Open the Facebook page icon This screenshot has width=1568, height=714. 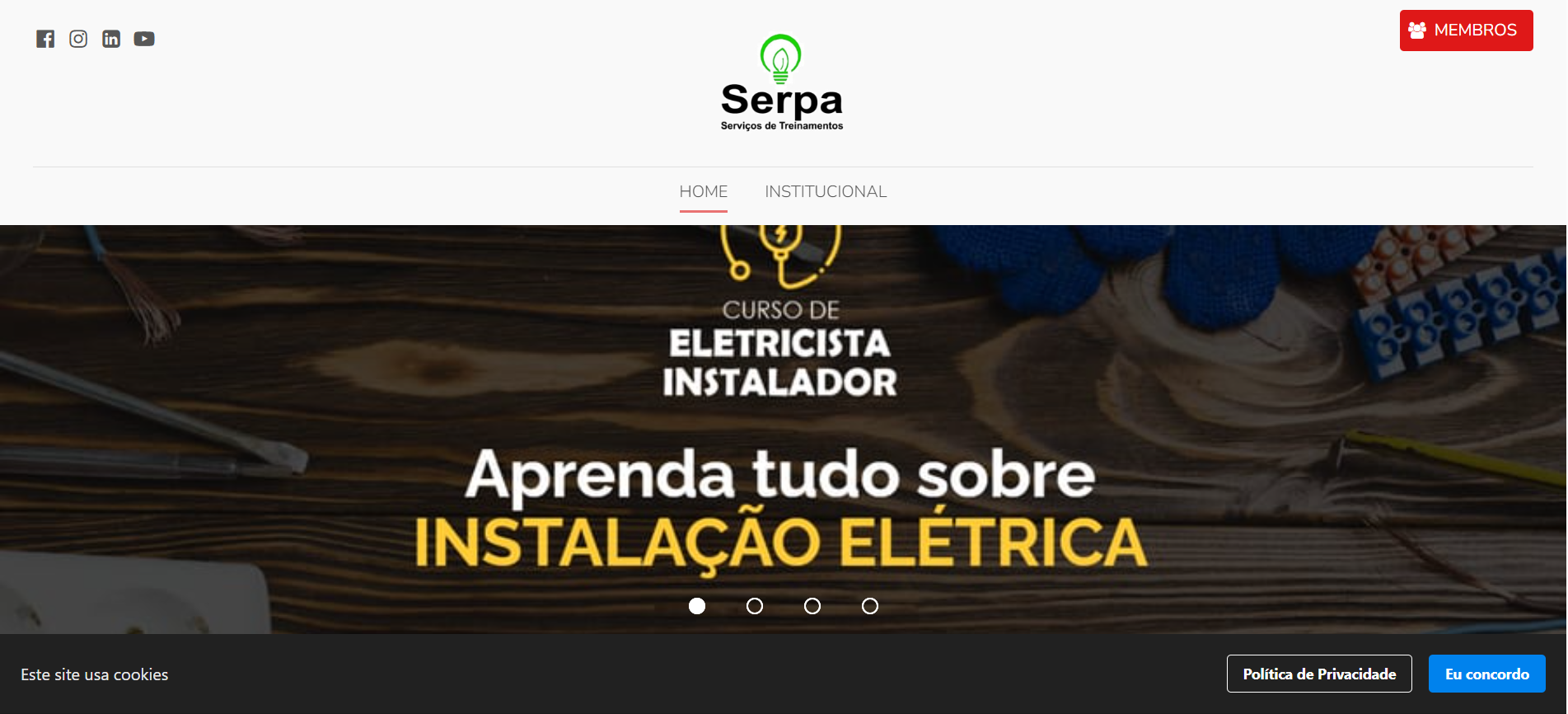45,39
